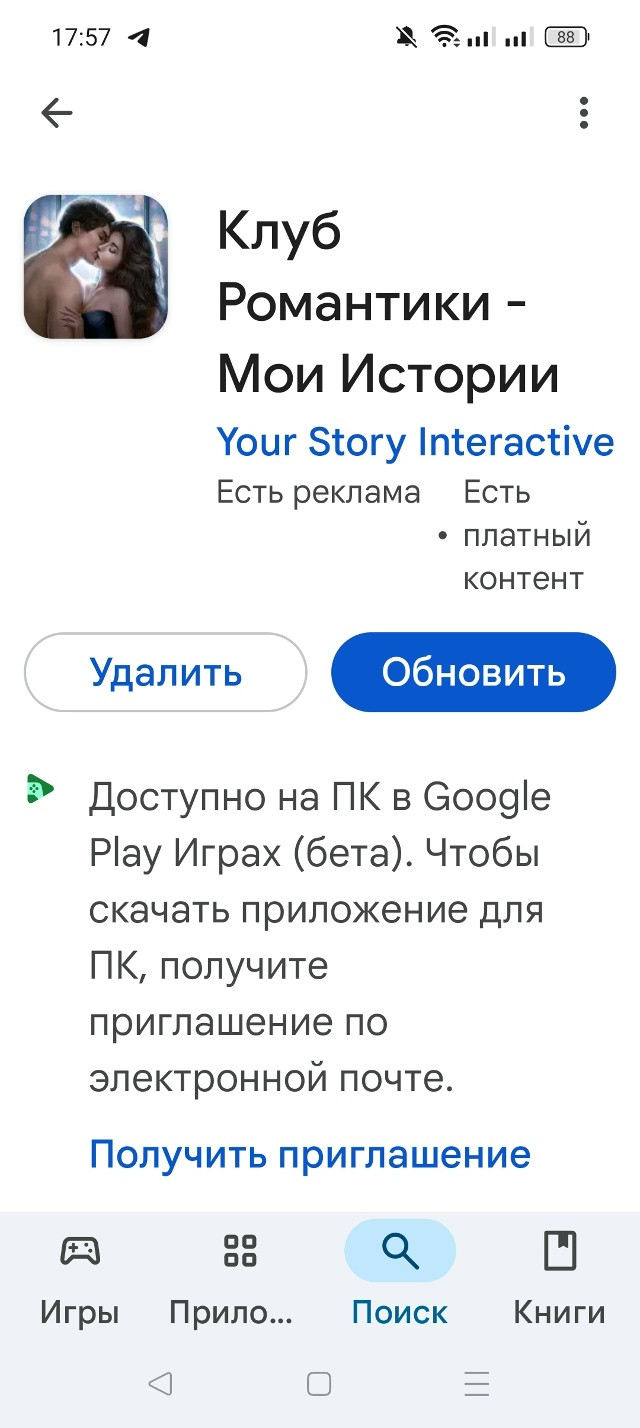Tap the system home button
The image size is (640, 1428).
[x=319, y=1384]
